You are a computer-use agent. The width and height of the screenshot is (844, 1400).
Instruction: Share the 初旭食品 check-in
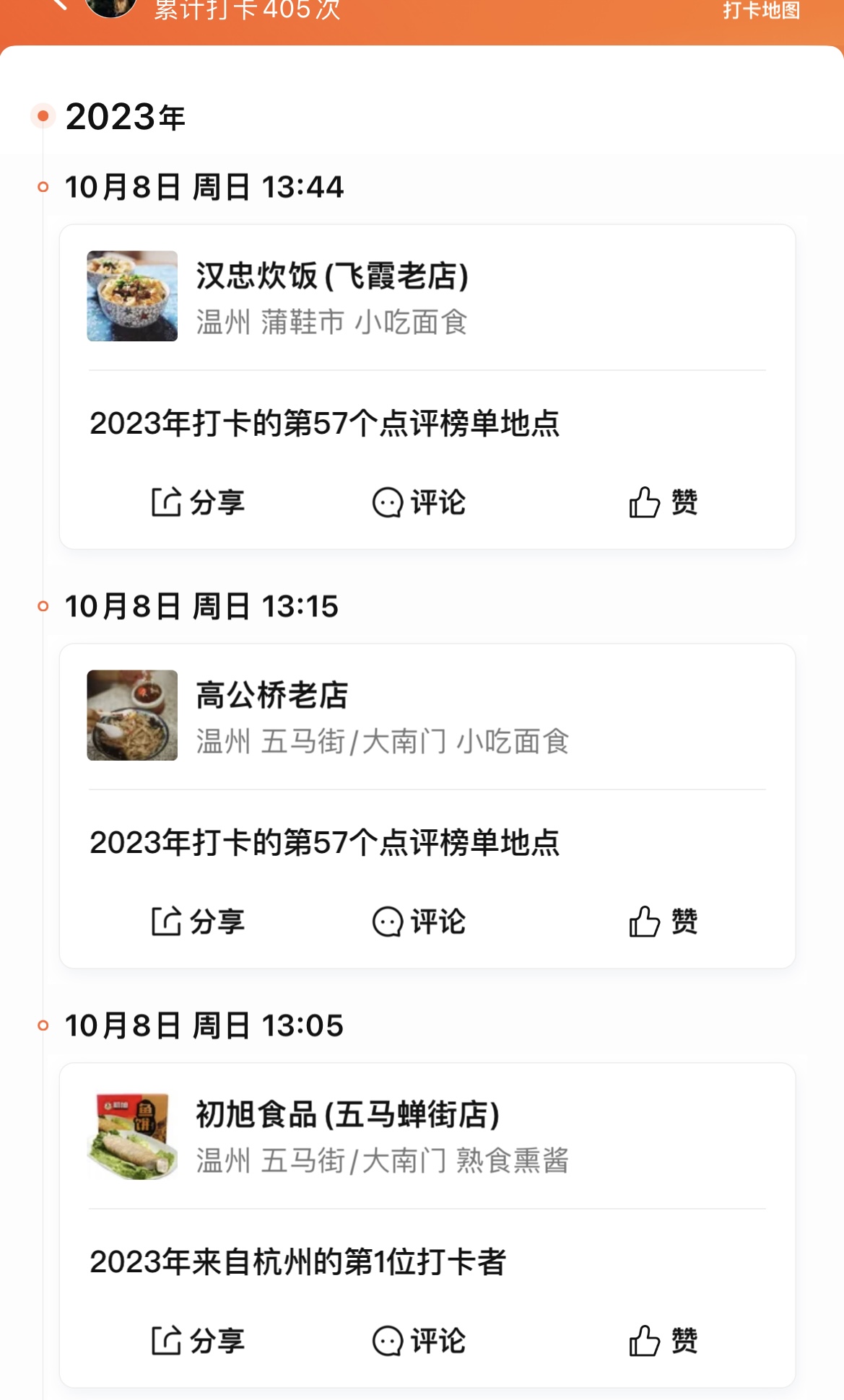(x=198, y=1341)
